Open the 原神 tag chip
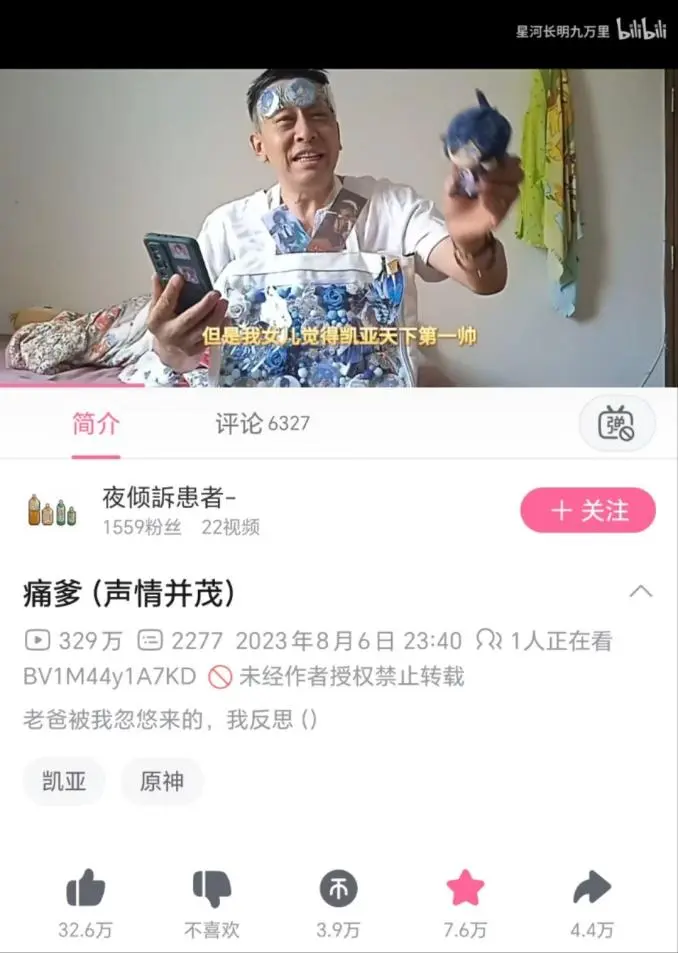 pos(162,781)
